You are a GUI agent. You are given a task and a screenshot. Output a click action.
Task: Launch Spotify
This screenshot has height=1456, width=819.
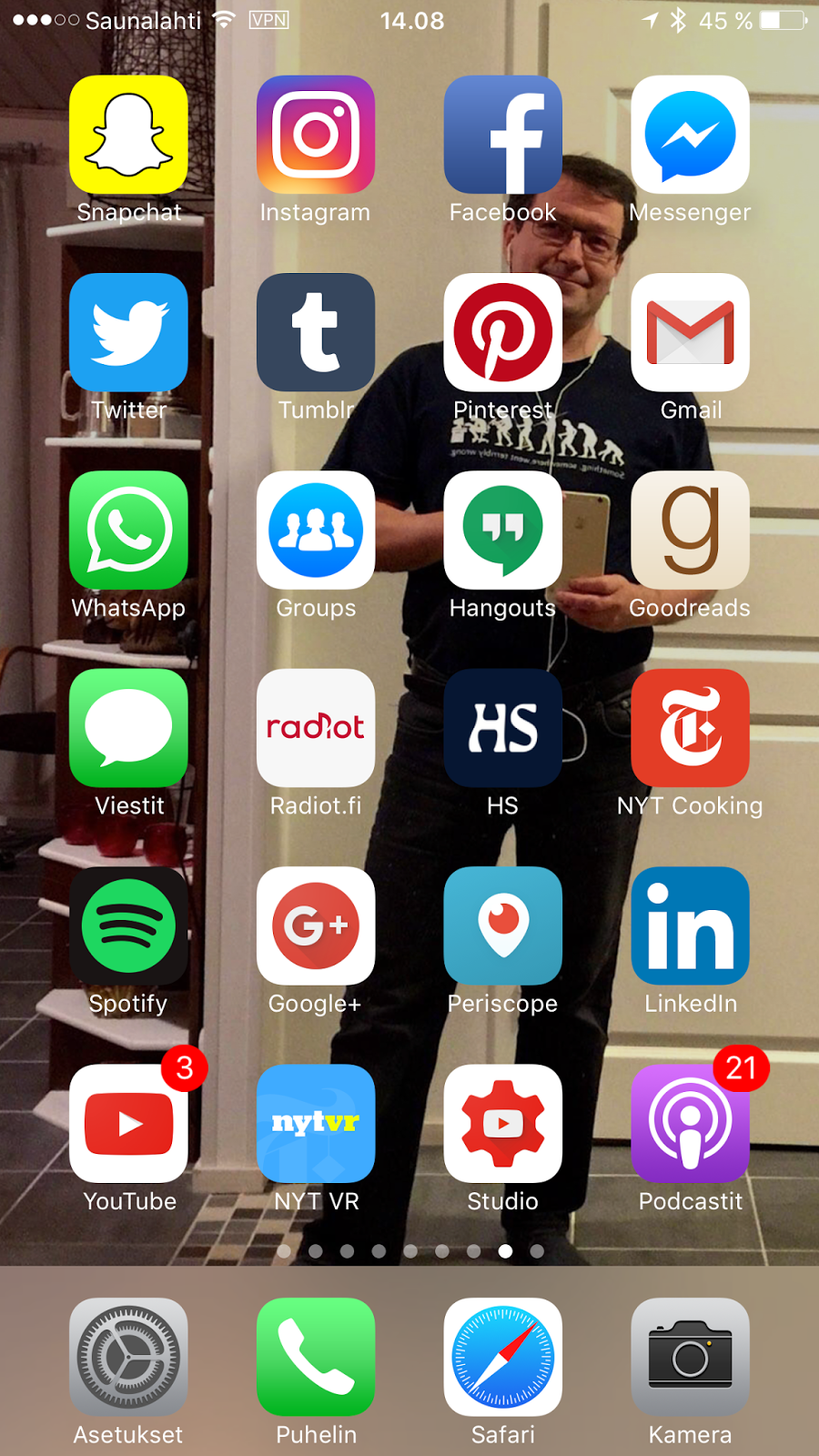(128, 925)
